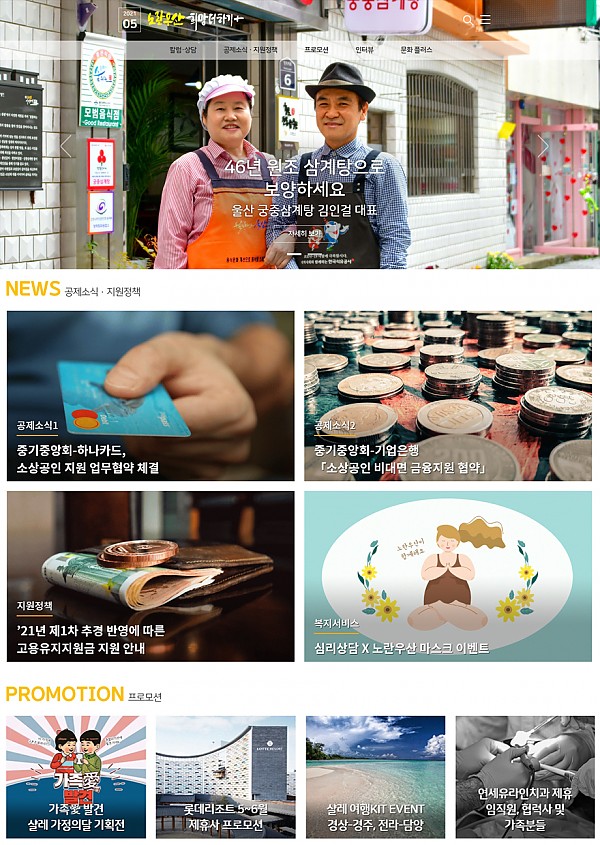Select the 공제소식·지원정책 menu
Screen dimensions: 600x845
tap(250, 49)
